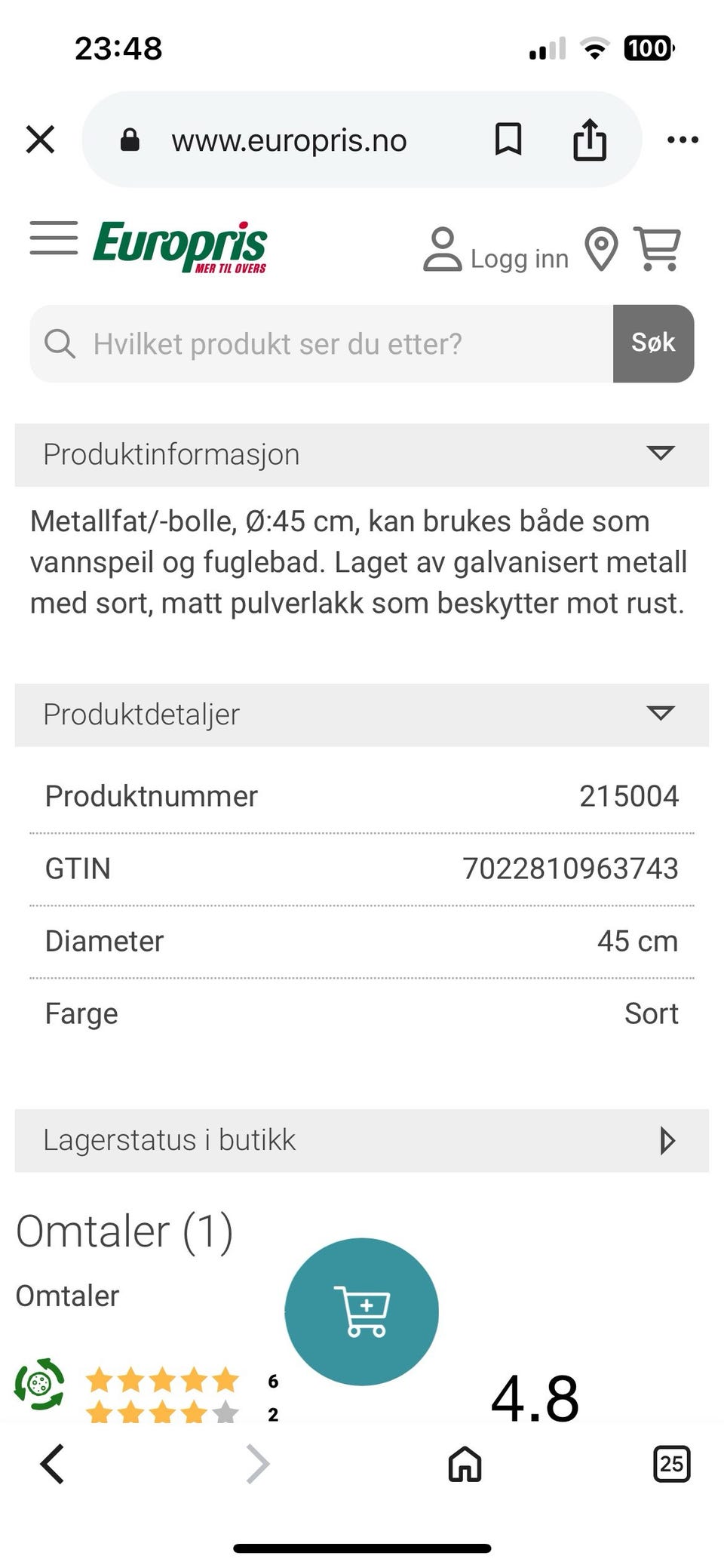This screenshot has height=1568, width=724.
Task: Close the in-app browser window
Action: [40, 140]
